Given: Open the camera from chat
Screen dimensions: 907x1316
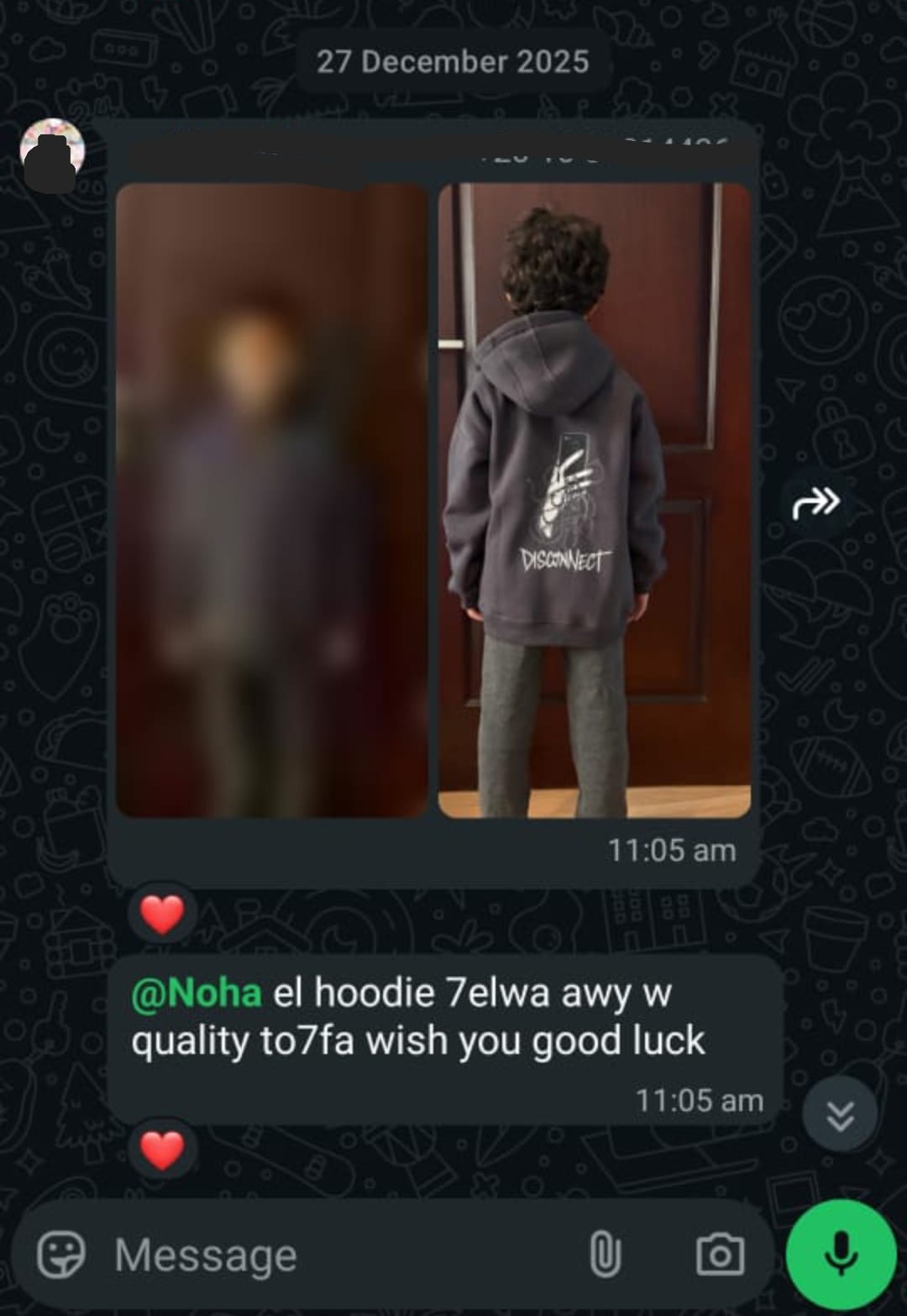Looking at the screenshot, I should click(720, 1255).
